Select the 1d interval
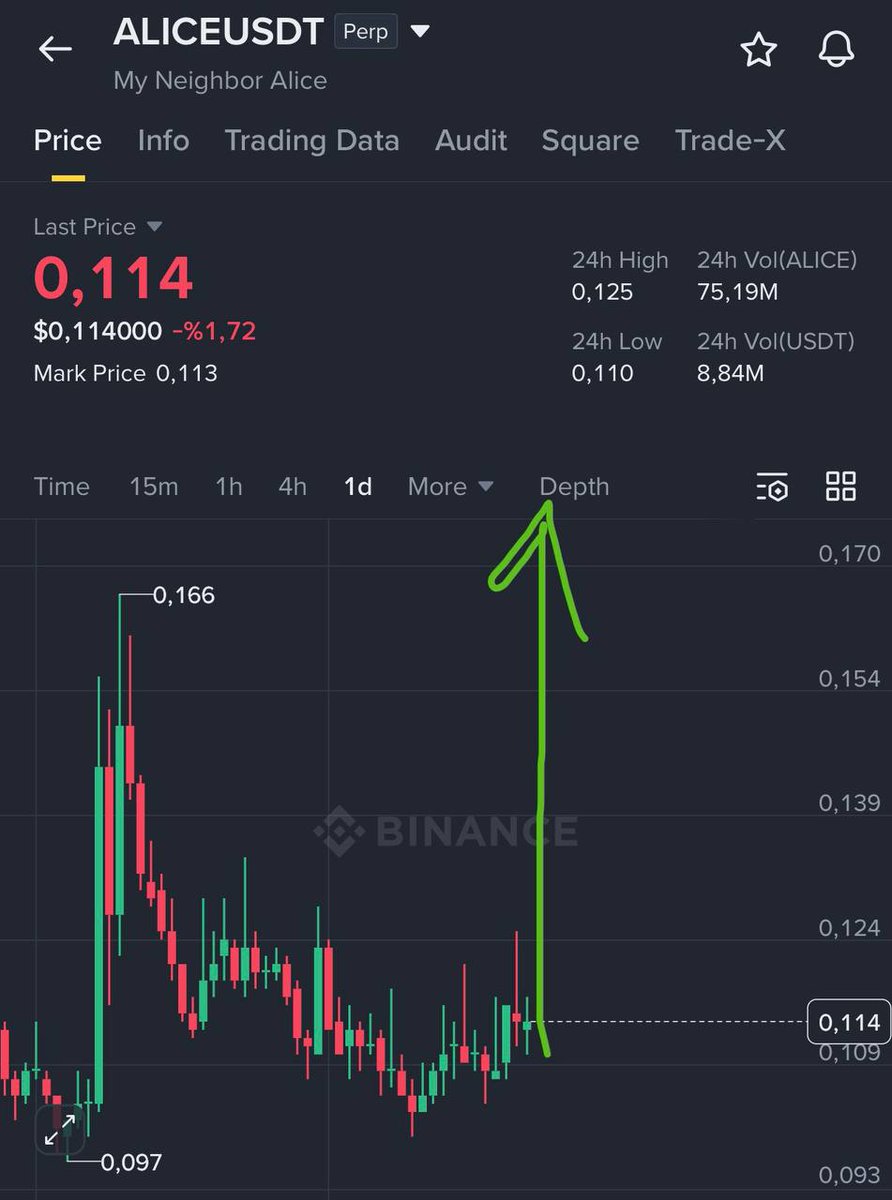This screenshot has width=892, height=1200. (x=358, y=487)
